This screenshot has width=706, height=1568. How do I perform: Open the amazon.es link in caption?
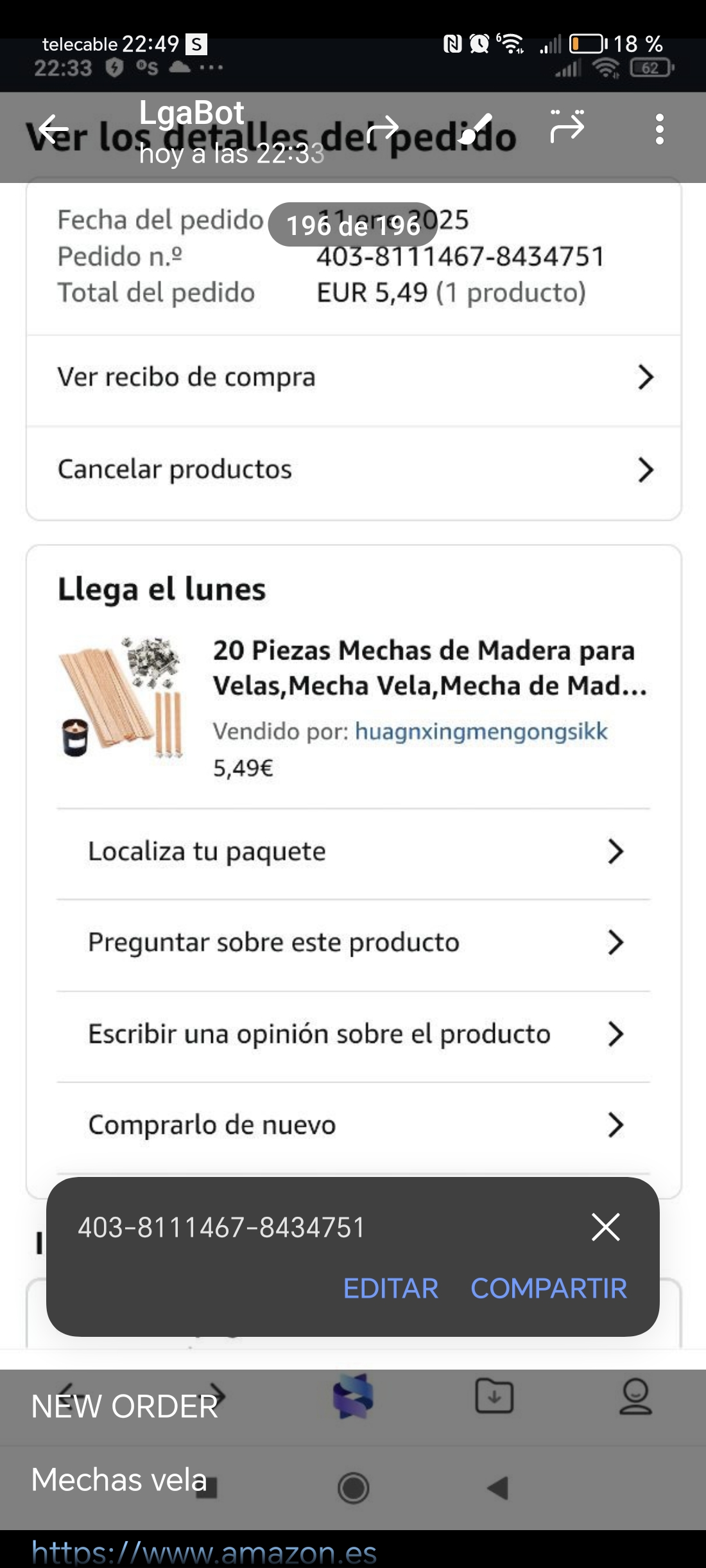[204, 1553]
